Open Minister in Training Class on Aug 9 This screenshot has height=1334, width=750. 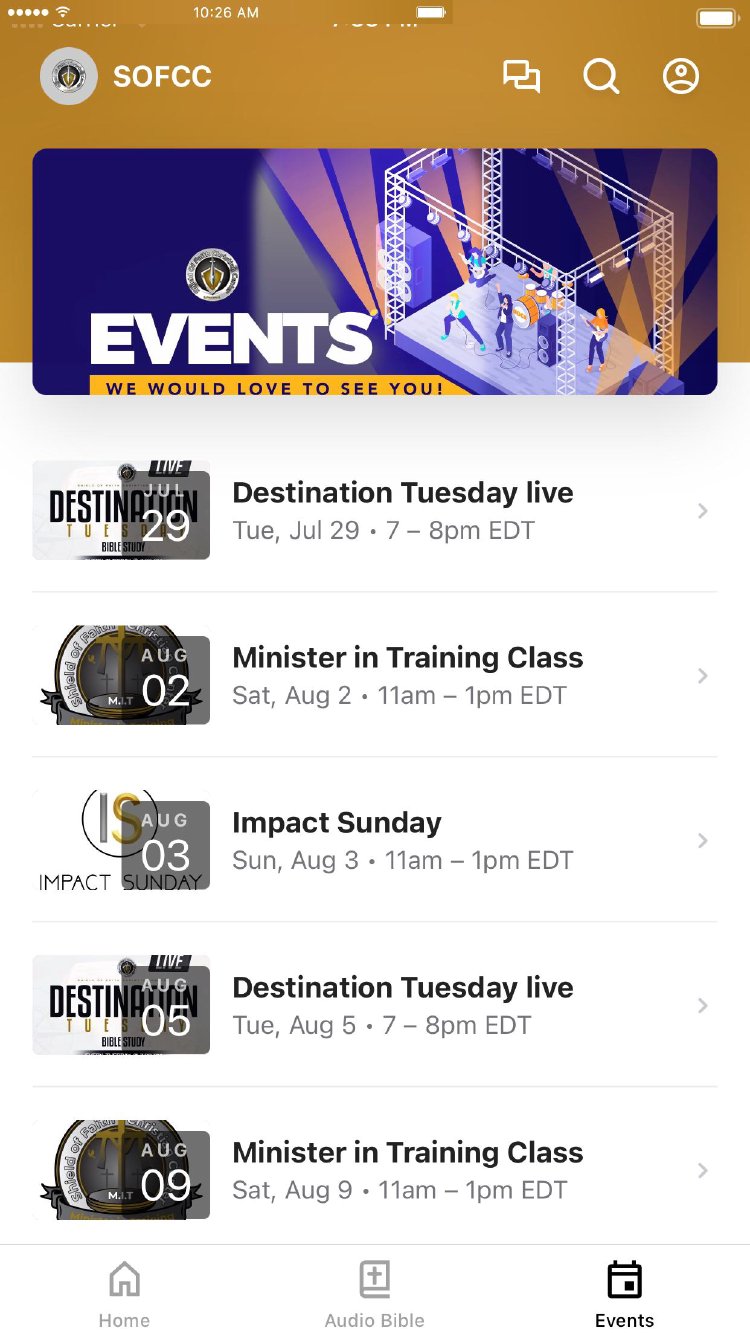point(407,1170)
